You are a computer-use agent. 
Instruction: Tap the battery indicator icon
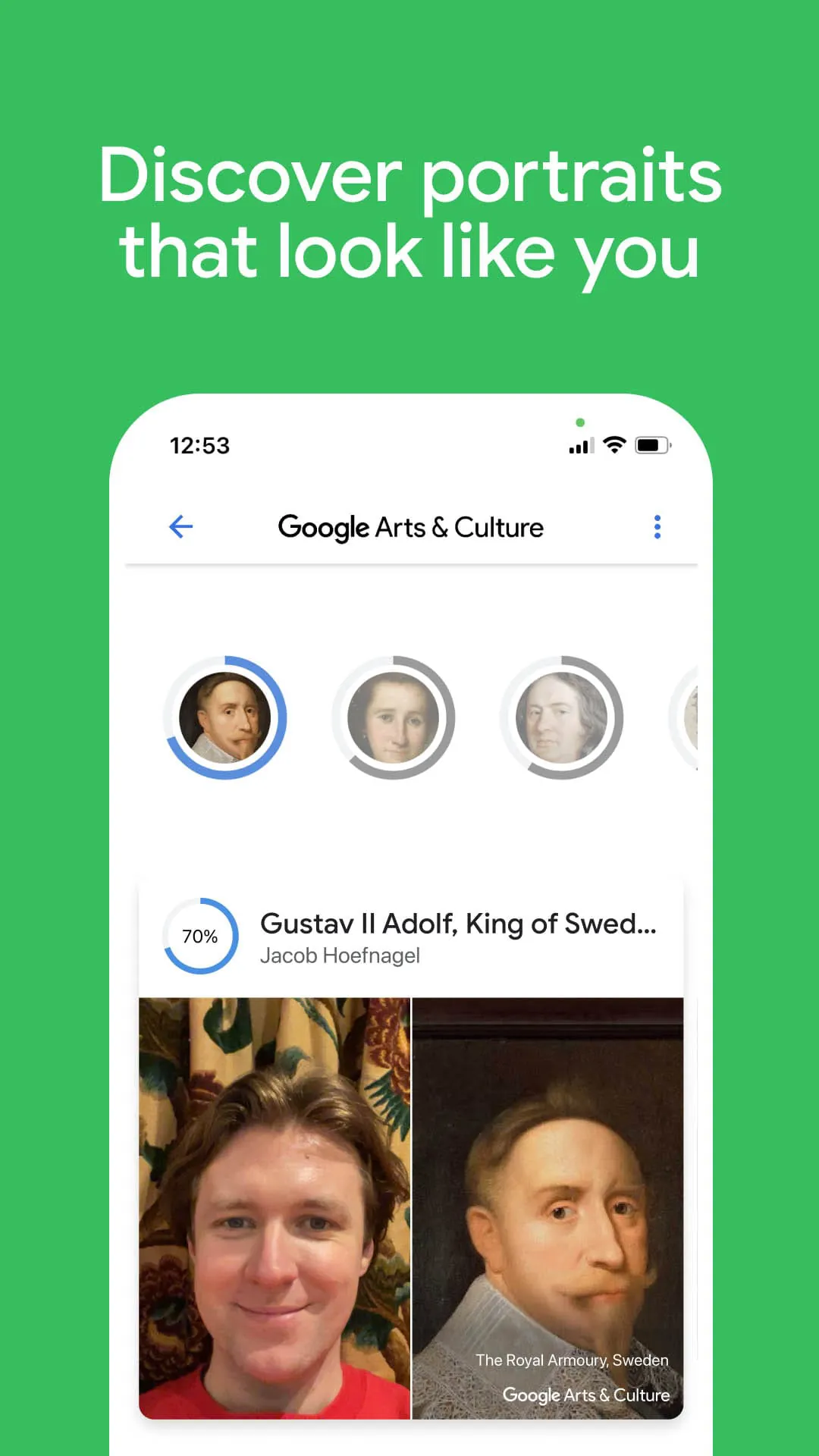click(x=654, y=446)
